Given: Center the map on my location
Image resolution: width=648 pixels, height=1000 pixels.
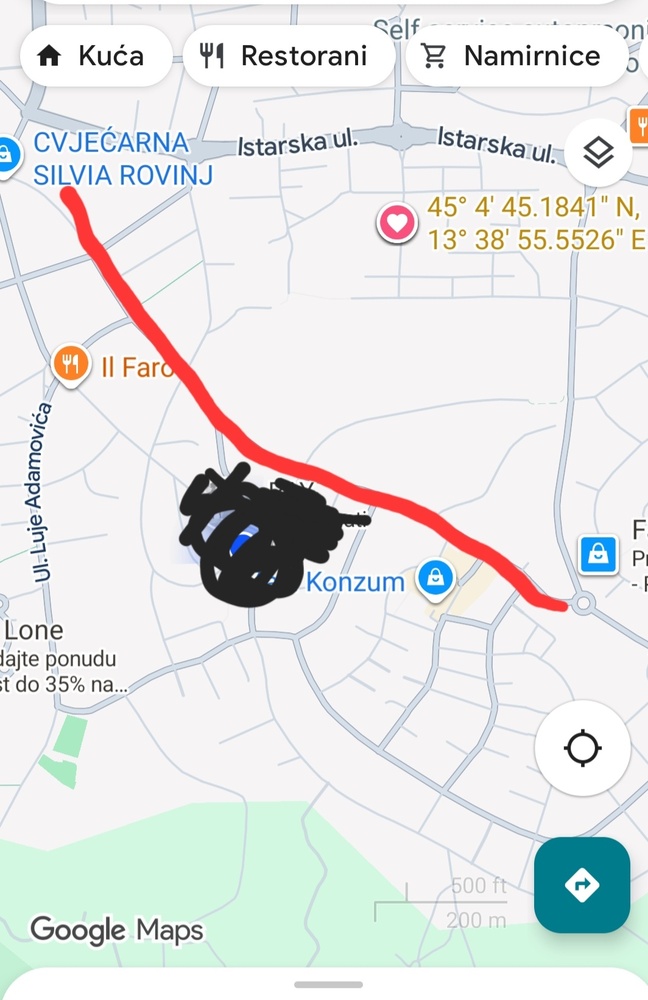Looking at the screenshot, I should tap(582, 748).
